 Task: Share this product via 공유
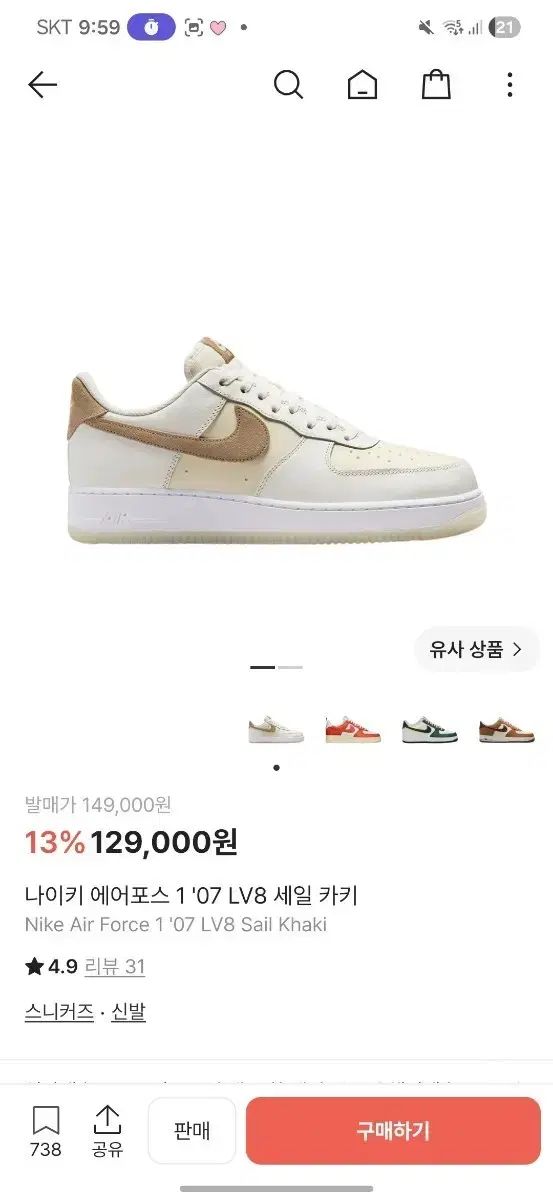[107, 1131]
